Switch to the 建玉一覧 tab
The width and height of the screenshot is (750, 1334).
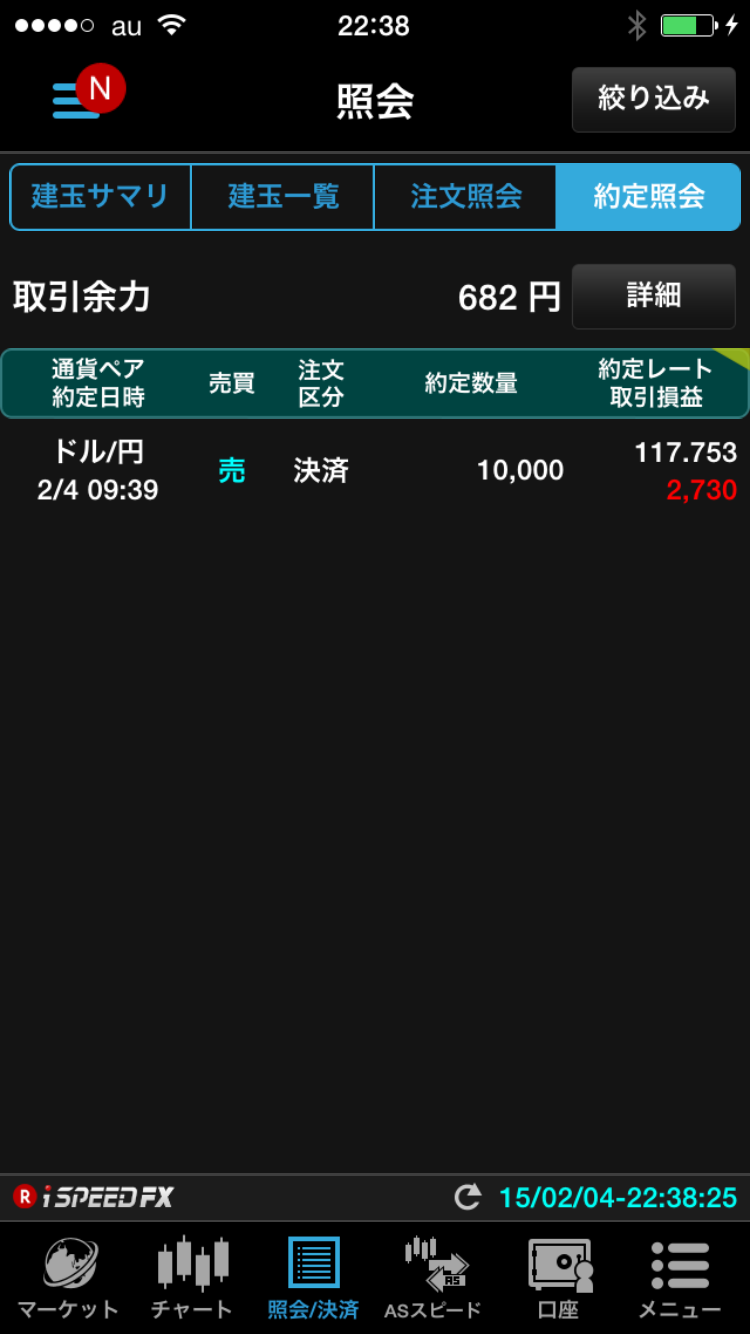click(x=283, y=197)
